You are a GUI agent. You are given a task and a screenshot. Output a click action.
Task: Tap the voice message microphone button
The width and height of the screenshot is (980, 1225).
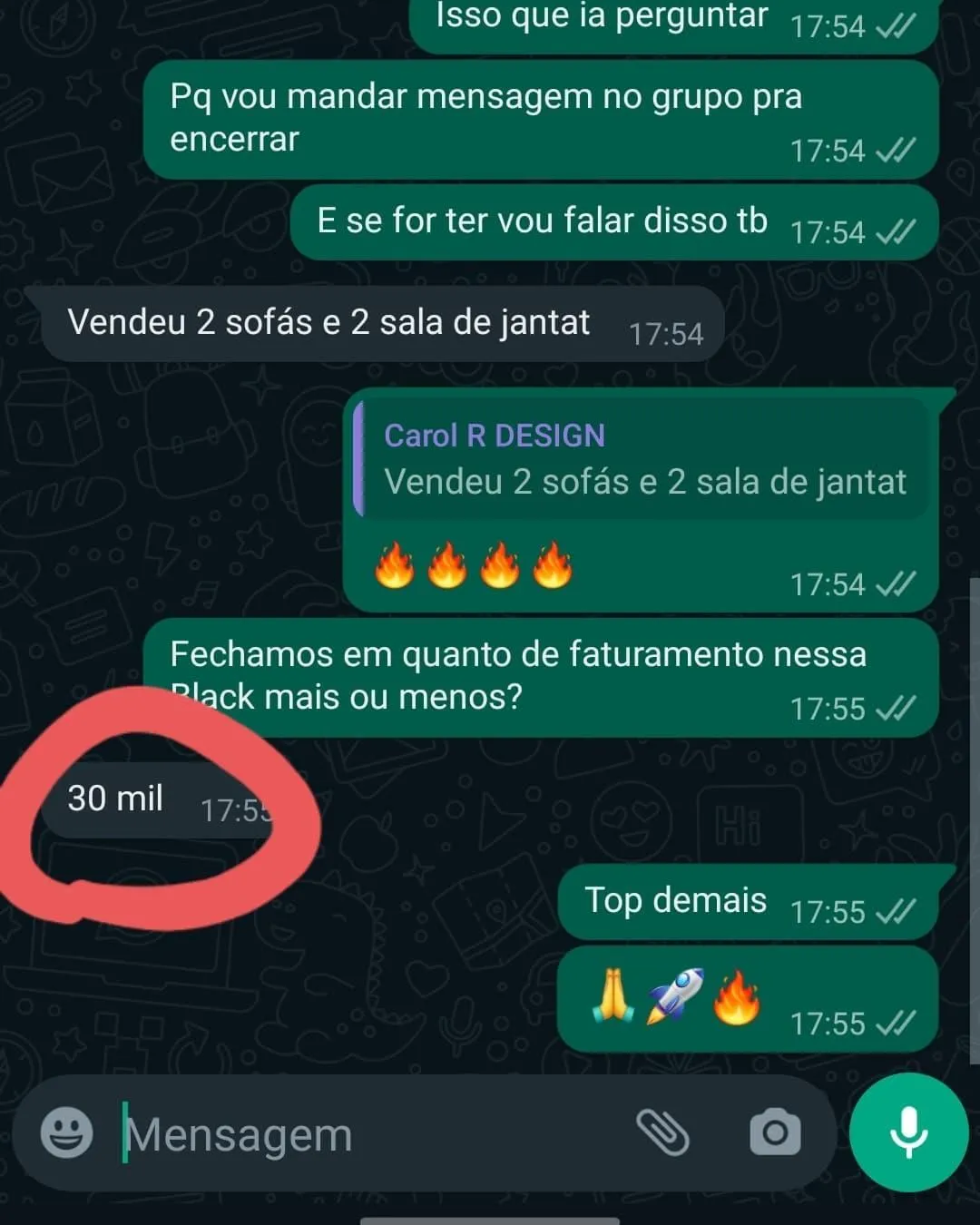(x=908, y=1132)
